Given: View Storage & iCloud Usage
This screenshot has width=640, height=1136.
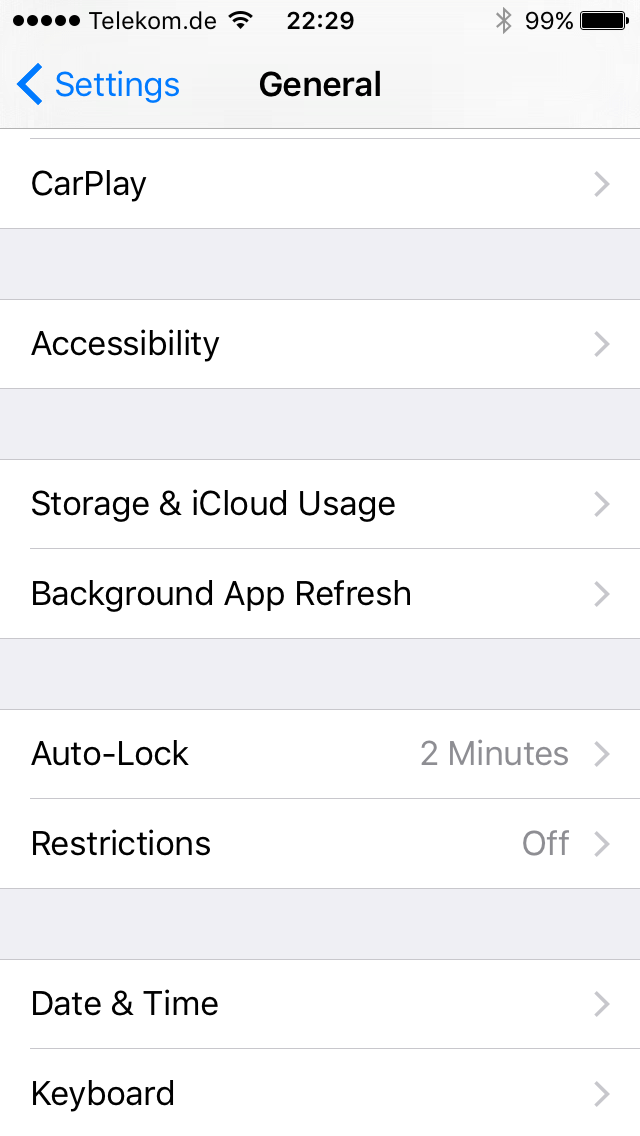Looking at the screenshot, I should 320,504.
